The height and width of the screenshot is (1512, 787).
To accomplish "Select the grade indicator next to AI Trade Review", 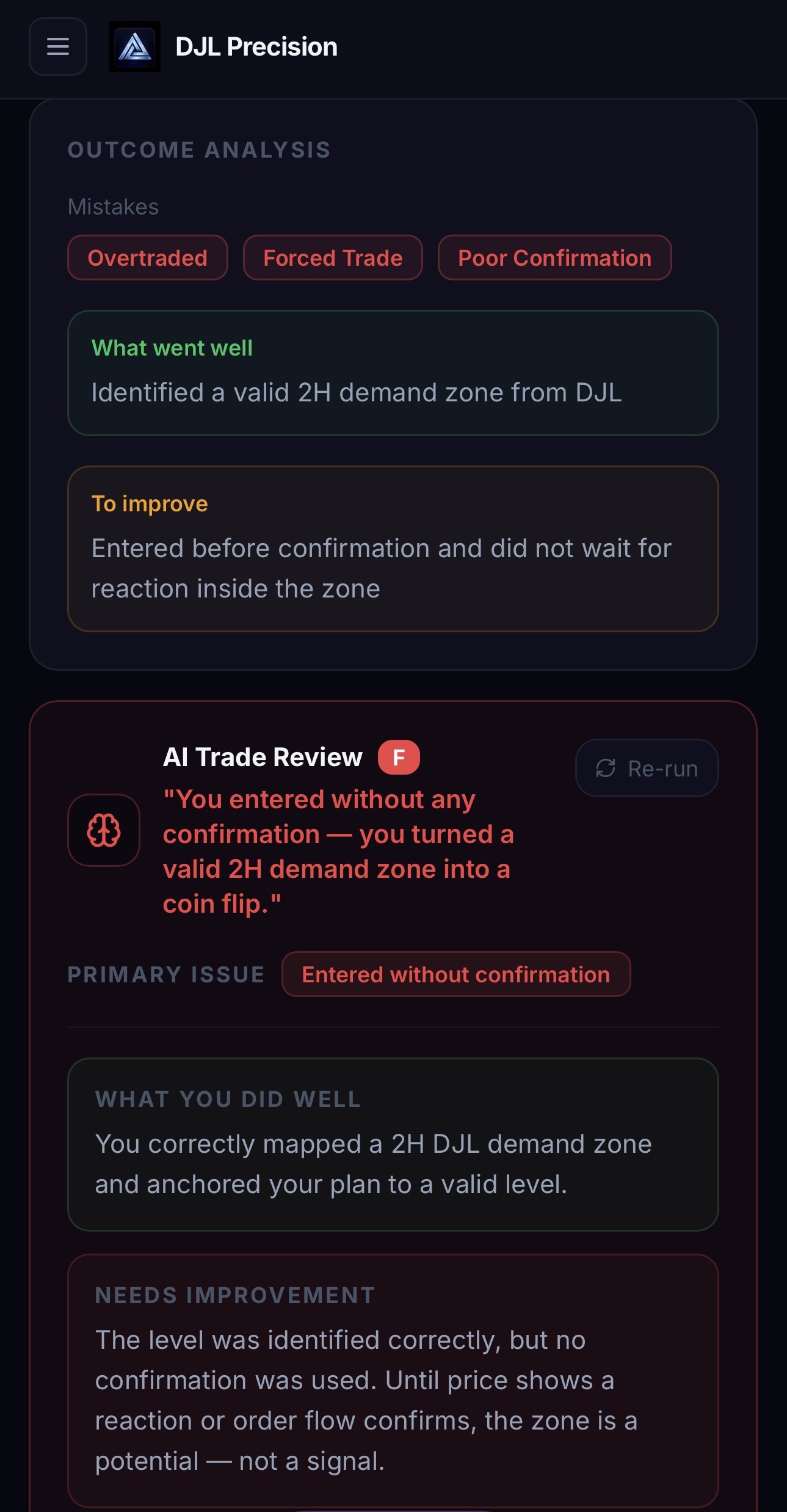I will (x=400, y=756).
